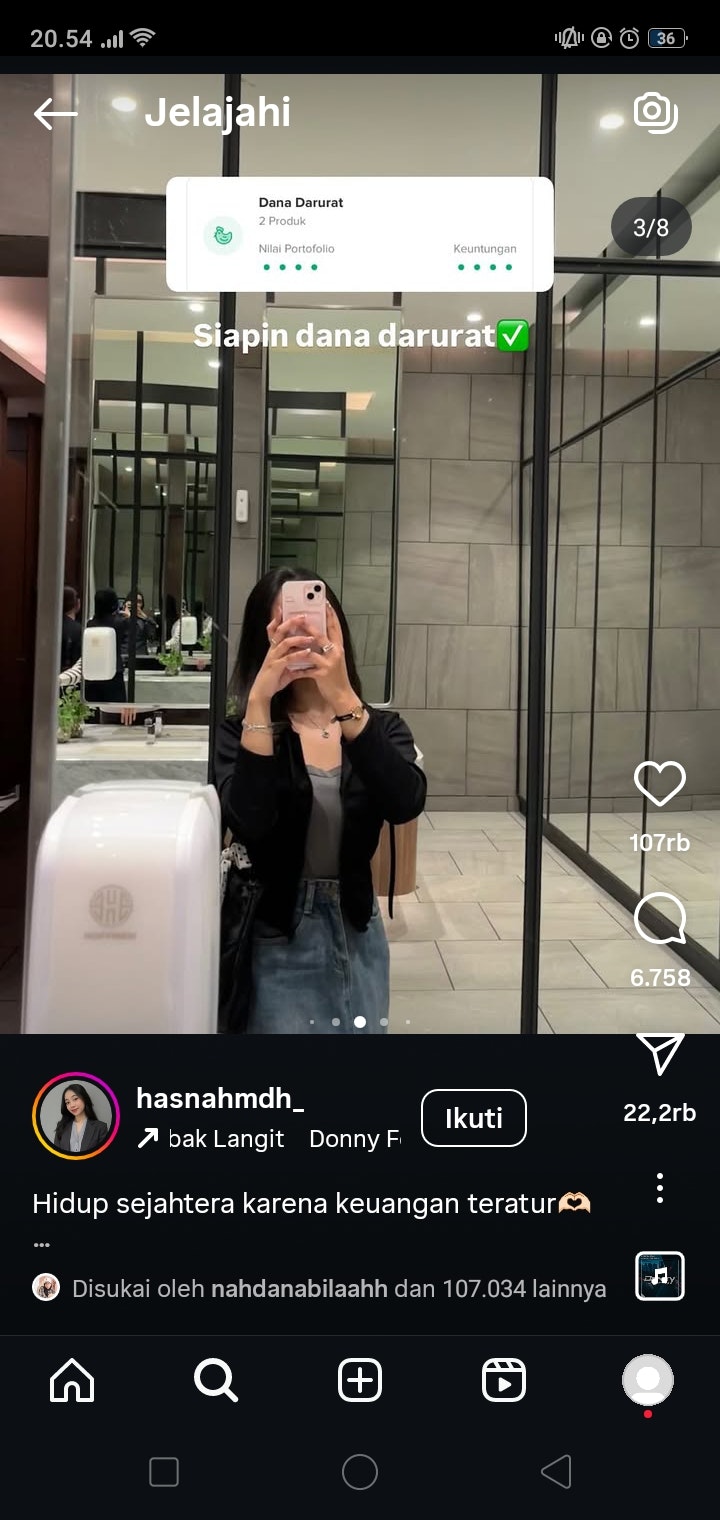Open your own profile tab
Image resolution: width=720 pixels, height=1520 pixels.
click(x=648, y=1381)
